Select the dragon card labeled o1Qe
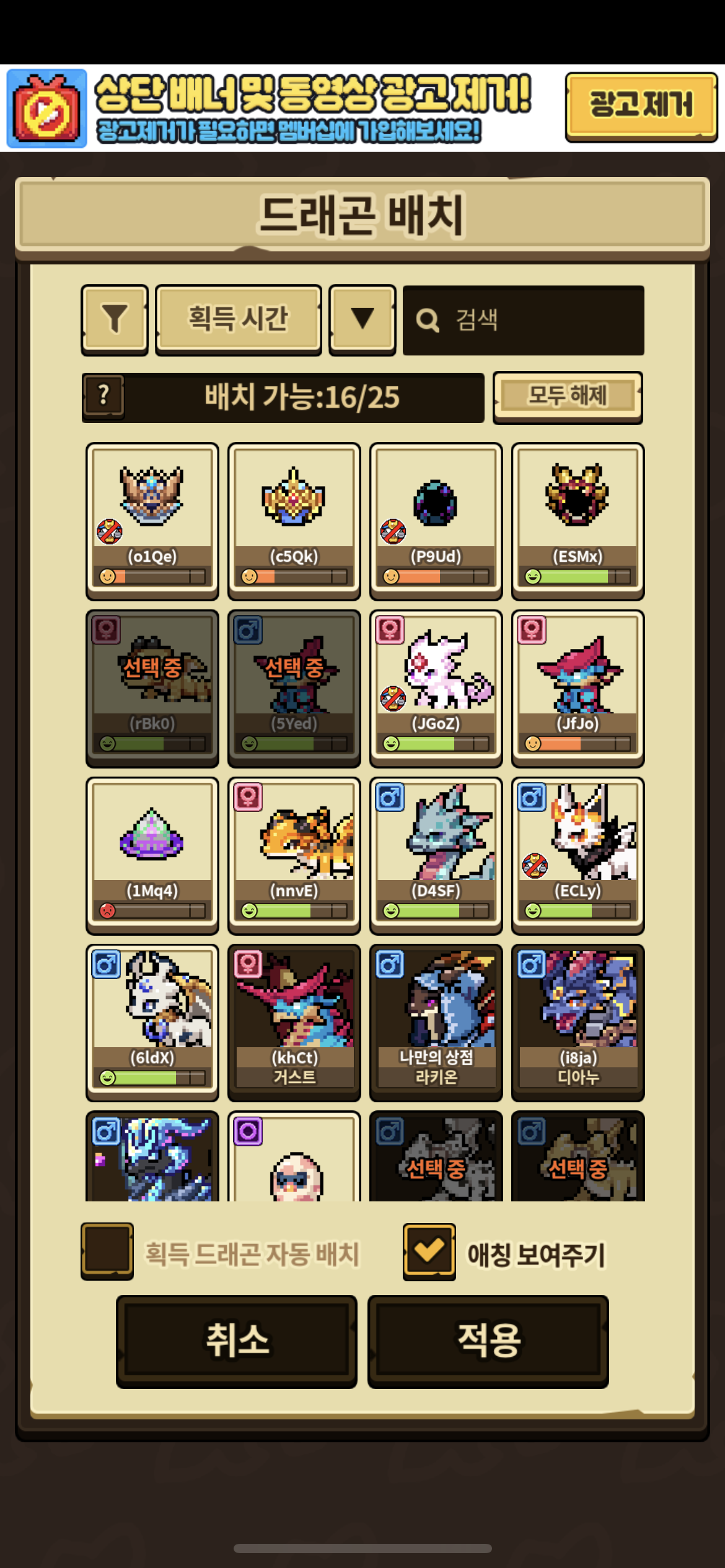This screenshot has width=725, height=1568. 152,520
